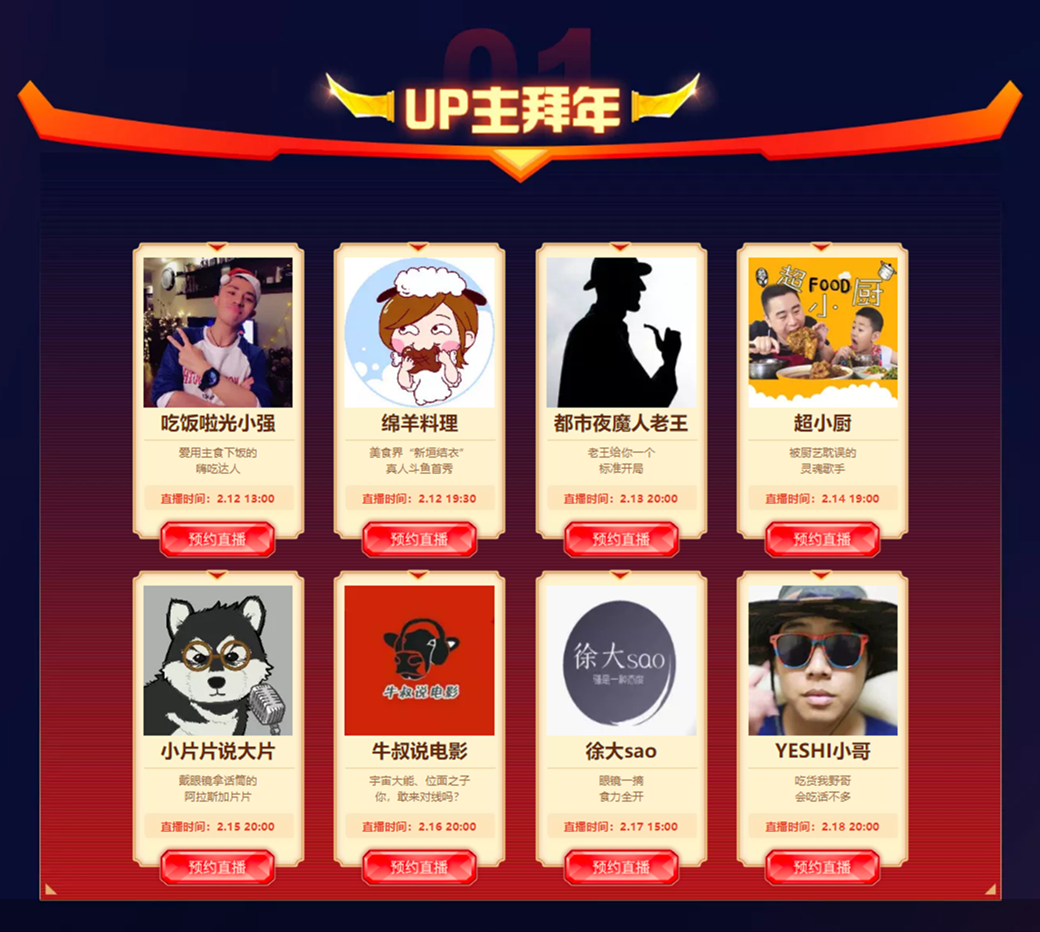Screen dimensions: 1040x932
Task: Tap 预约直播 for 小片片说大片
Action: (x=217, y=867)
